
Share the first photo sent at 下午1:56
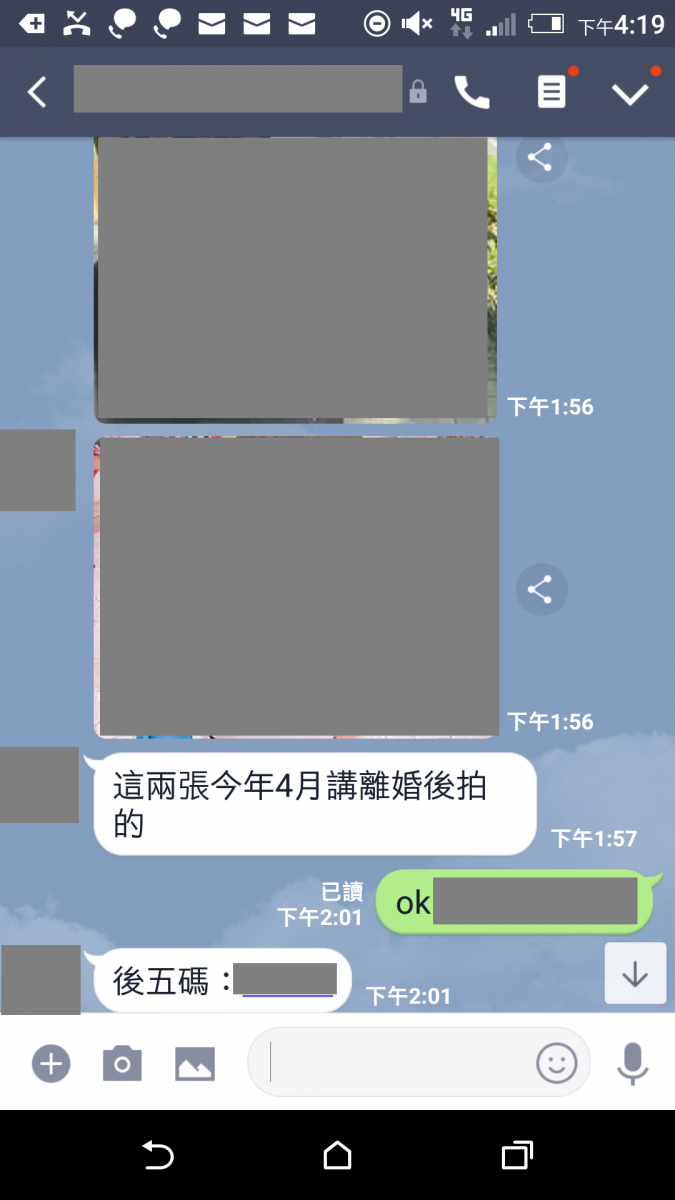tap(541, 157)
